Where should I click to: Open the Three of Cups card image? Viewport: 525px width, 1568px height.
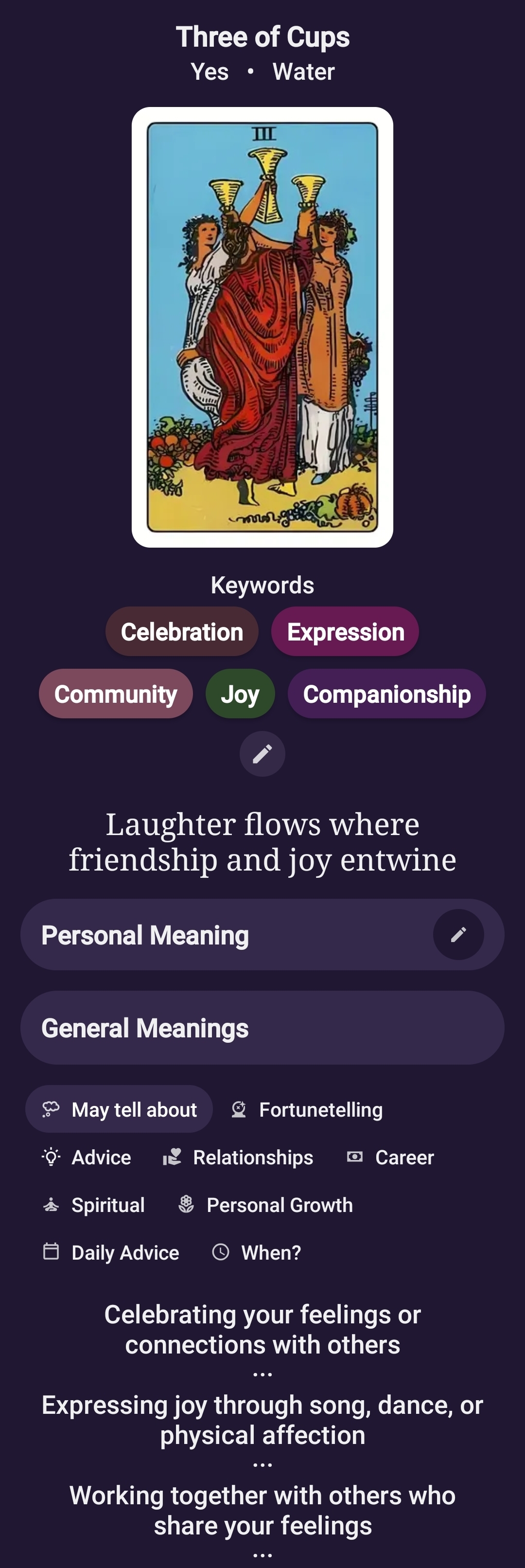[x=262, y=327]
